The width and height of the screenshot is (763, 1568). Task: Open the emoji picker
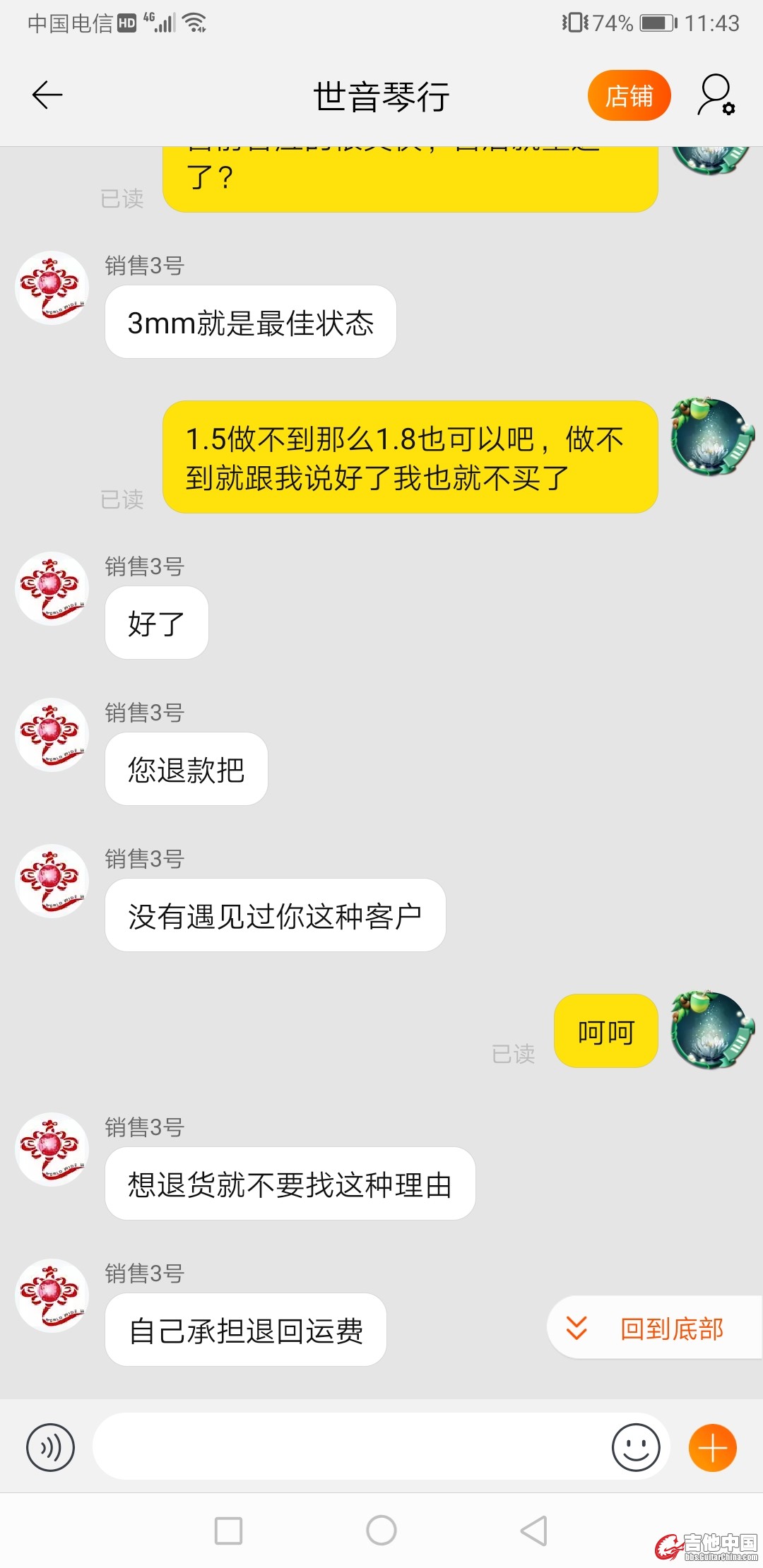pos(635,1447)
